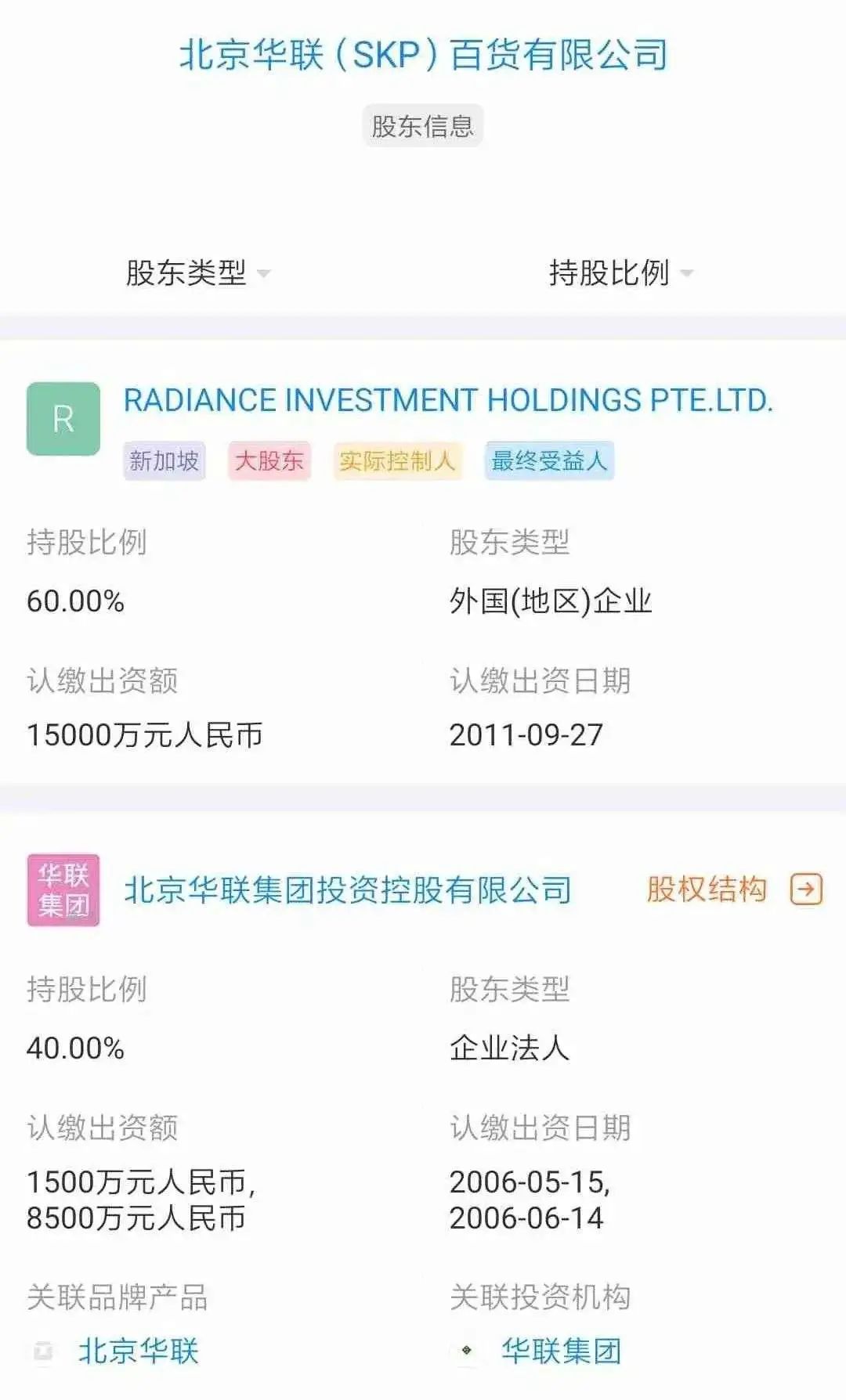Click the 股权结构 button
The width and height of the screenshot is (846, 1400).
click(707, 889)
